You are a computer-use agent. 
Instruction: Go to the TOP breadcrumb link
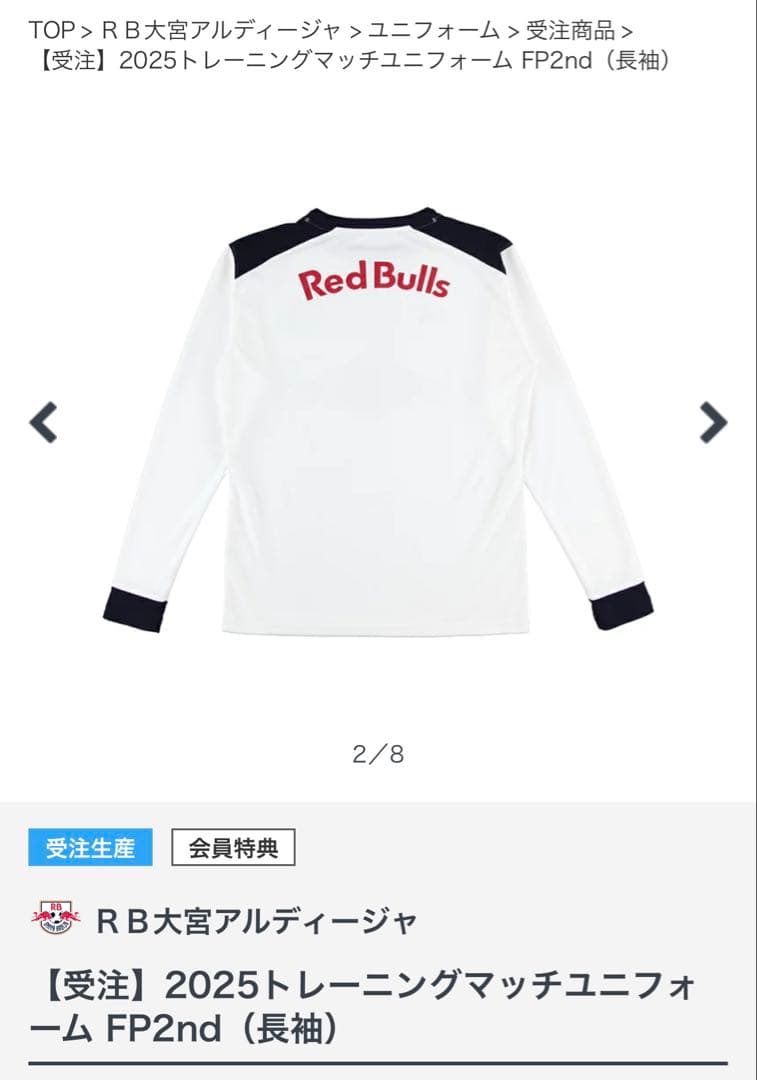point(51,30)
